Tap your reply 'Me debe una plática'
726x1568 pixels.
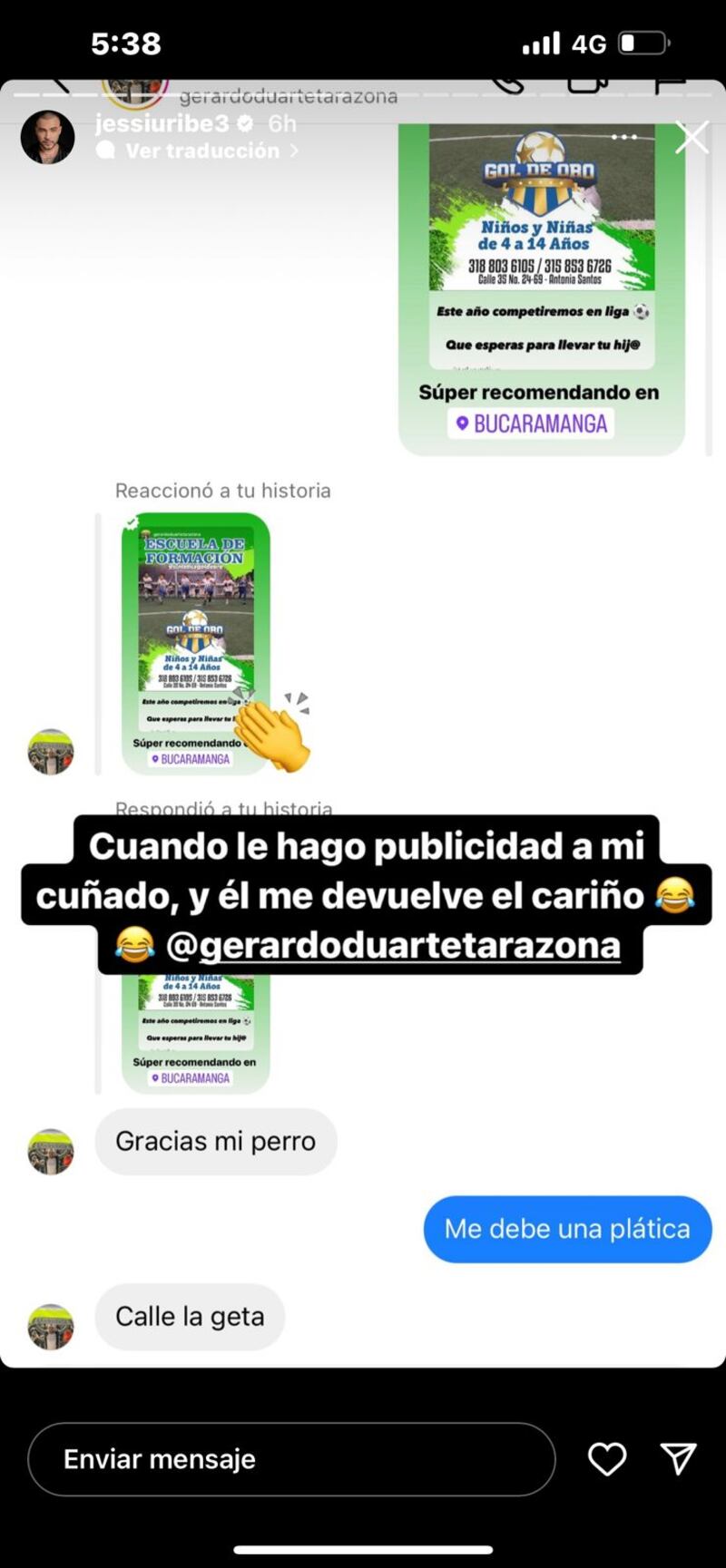pos(567,1229)
